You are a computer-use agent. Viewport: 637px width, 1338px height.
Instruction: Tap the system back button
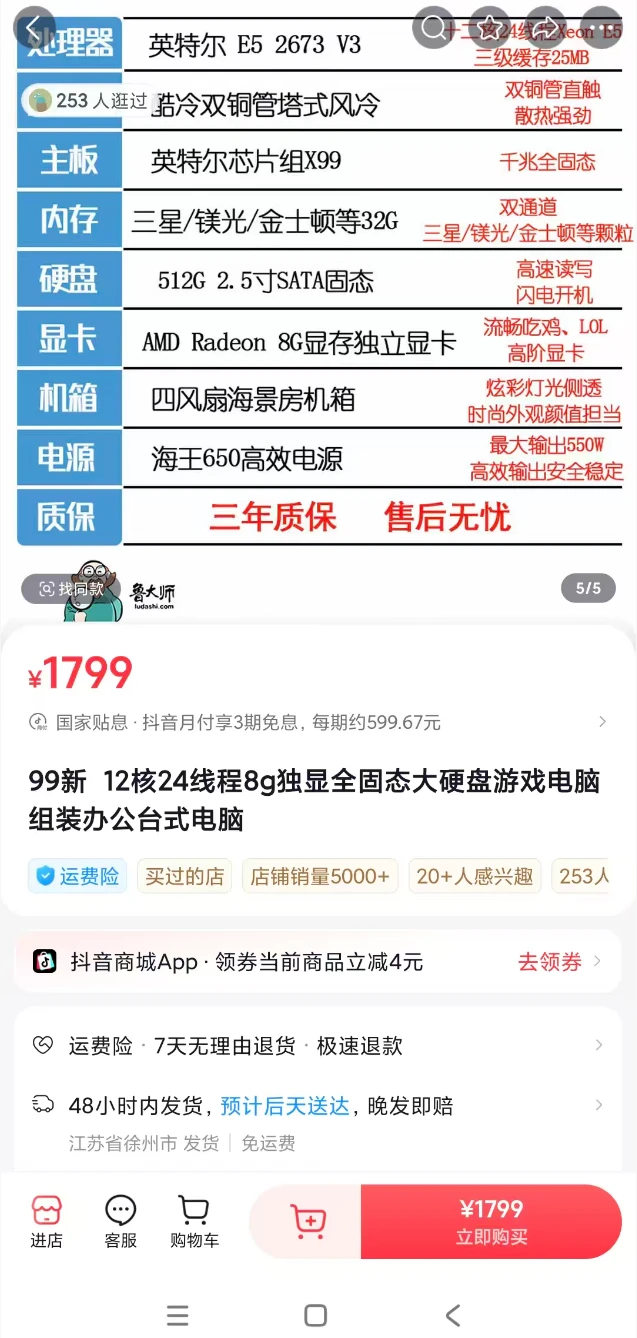[453, 1314]
